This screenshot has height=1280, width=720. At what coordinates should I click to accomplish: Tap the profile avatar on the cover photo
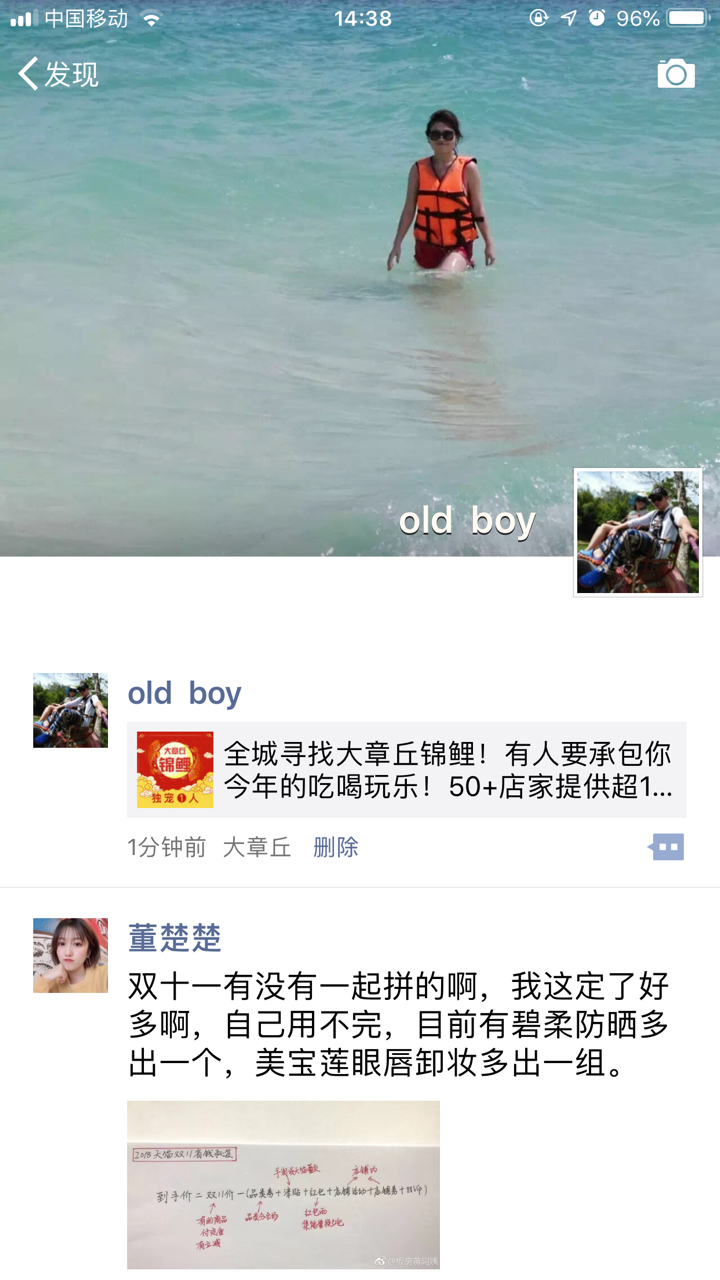[x=638, y=532]
